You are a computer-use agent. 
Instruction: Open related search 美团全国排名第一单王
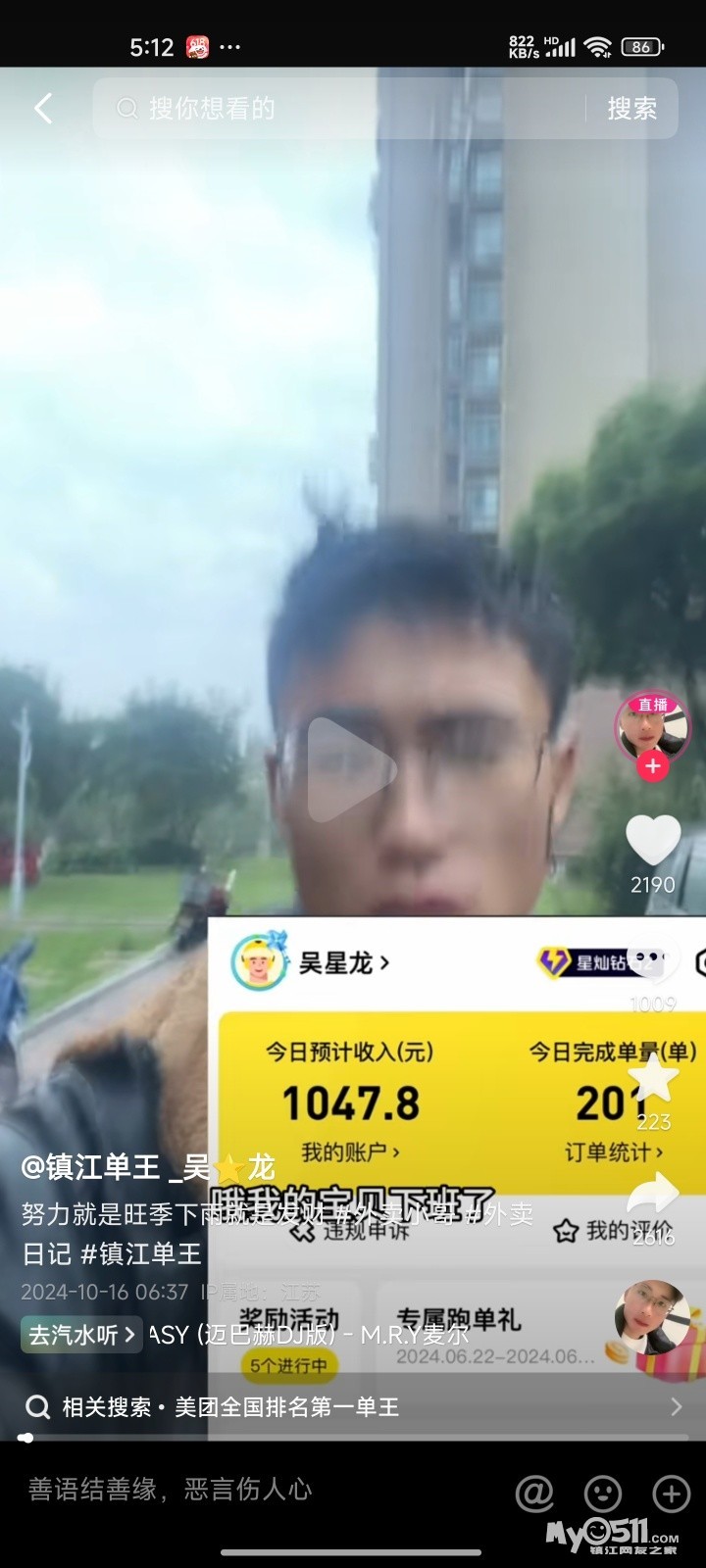[x=286, y=1407]
